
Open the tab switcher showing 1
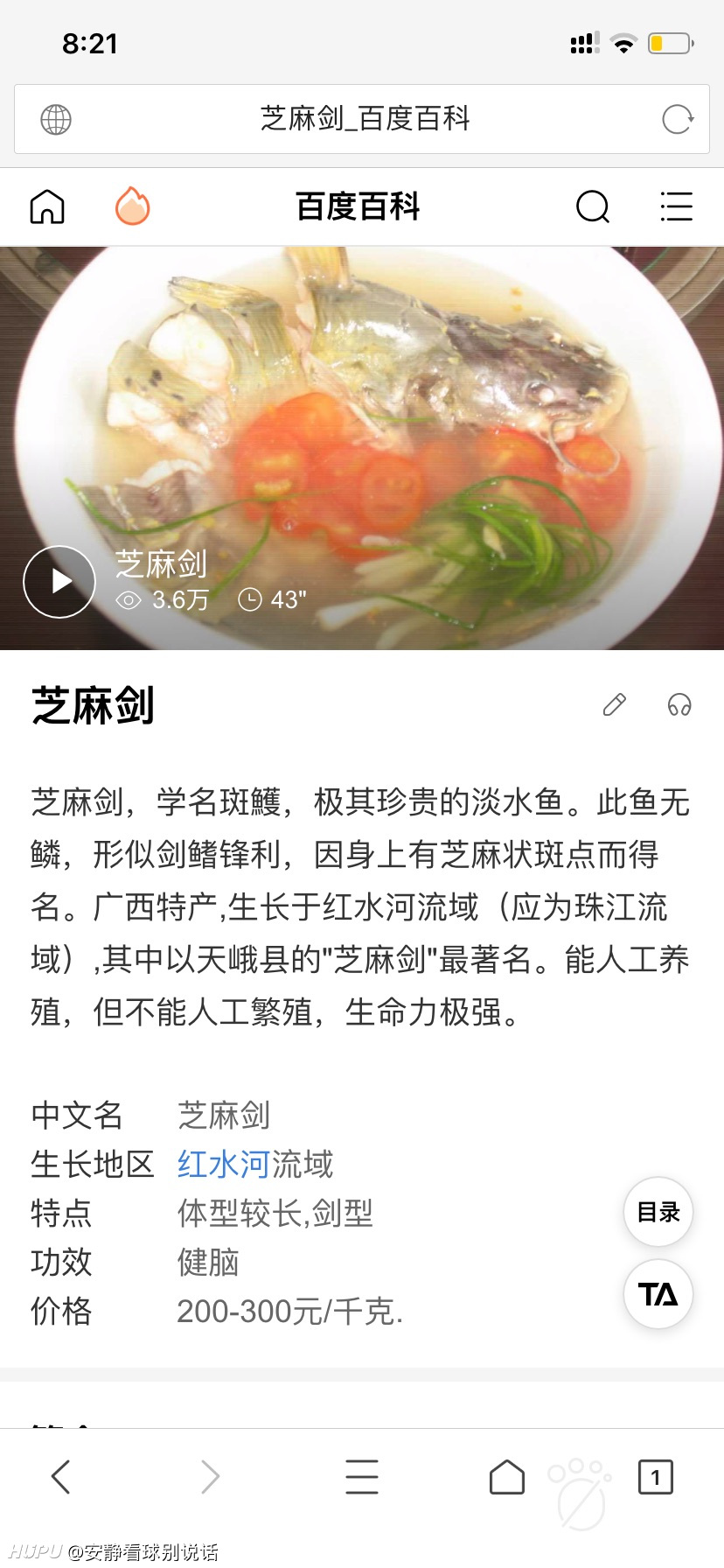656,1477
